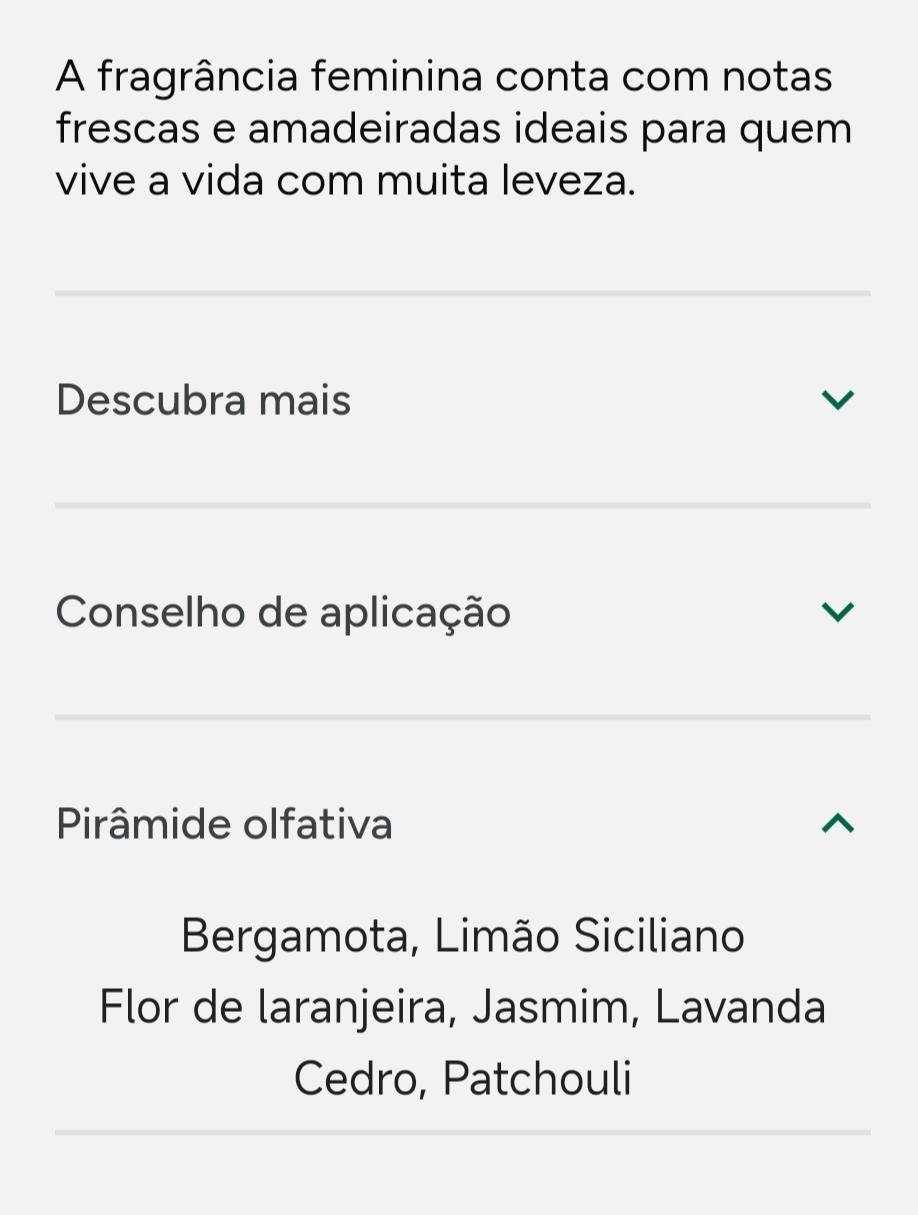Expand the Descubra mais section
The height and width of the screenshot is (1215, 918).
pyautogui.click(x=837, y=400)
